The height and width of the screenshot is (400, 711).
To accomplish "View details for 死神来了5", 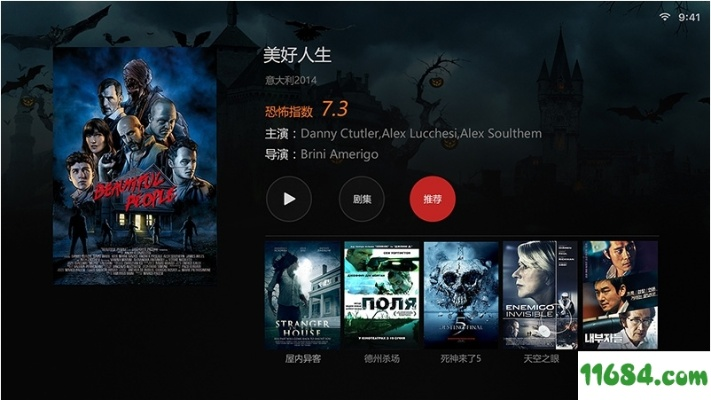I will (461, 294).
